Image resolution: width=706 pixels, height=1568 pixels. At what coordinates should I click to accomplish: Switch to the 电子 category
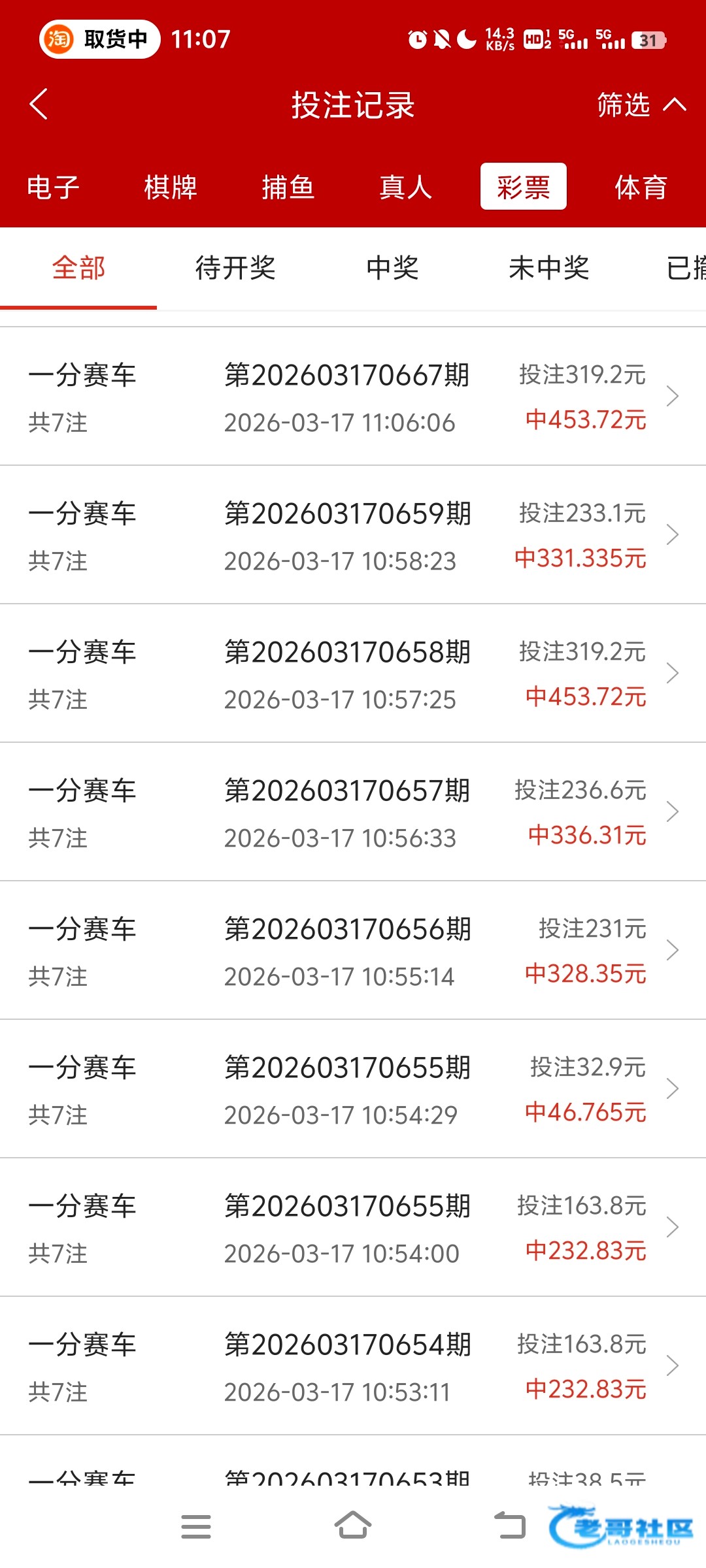(53, 188)
